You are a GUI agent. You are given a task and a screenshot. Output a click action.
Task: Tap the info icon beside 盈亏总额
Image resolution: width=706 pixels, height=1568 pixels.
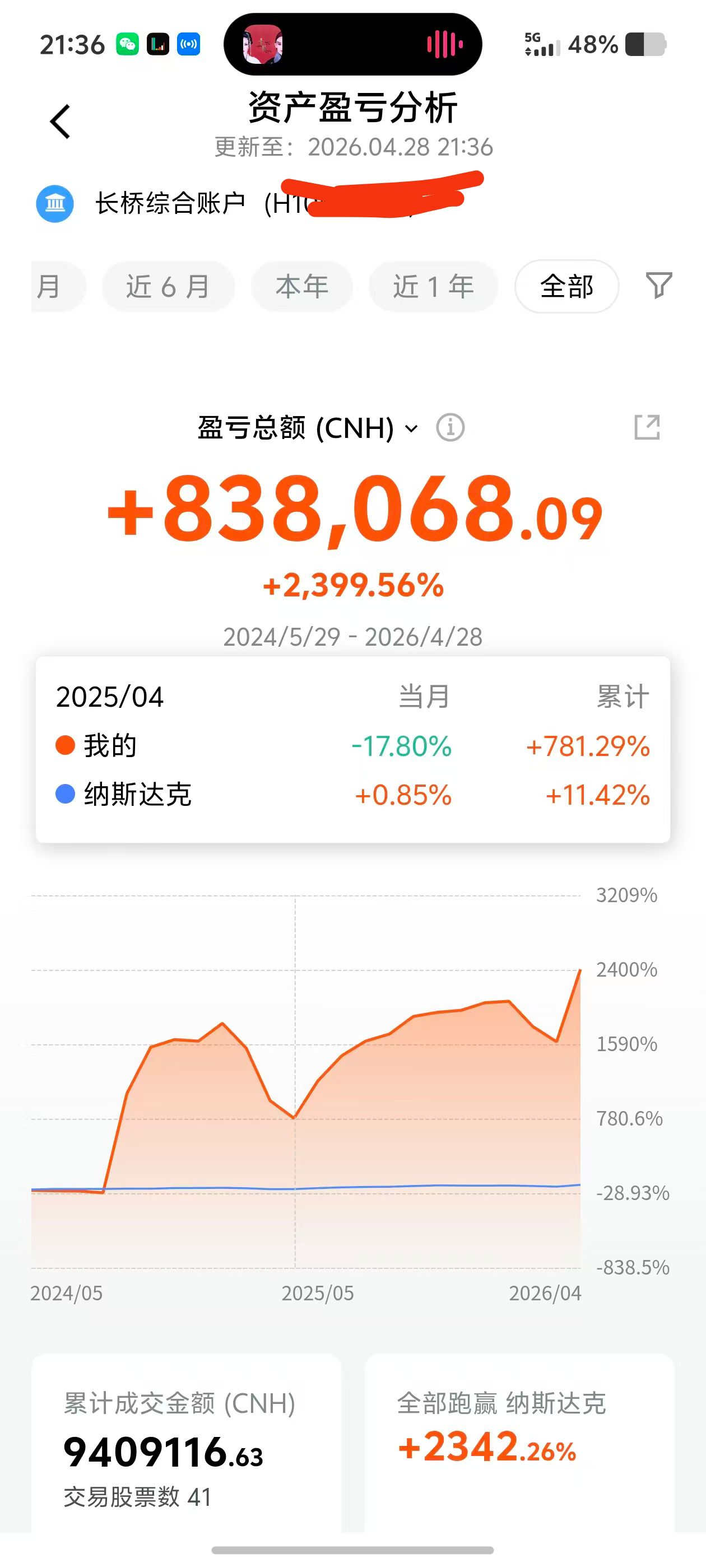point(450,428)
